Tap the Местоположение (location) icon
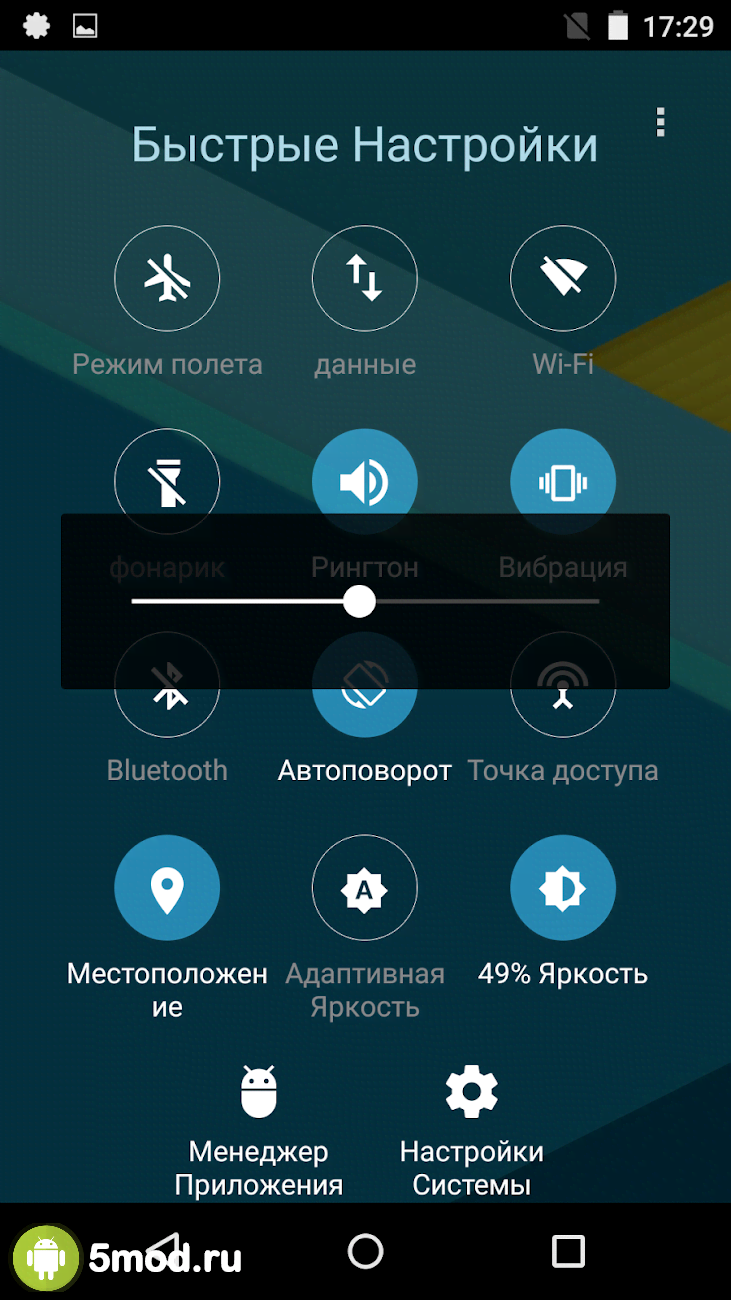The width and height of the screenshot is (731, 1300). [x=167, y=887]
